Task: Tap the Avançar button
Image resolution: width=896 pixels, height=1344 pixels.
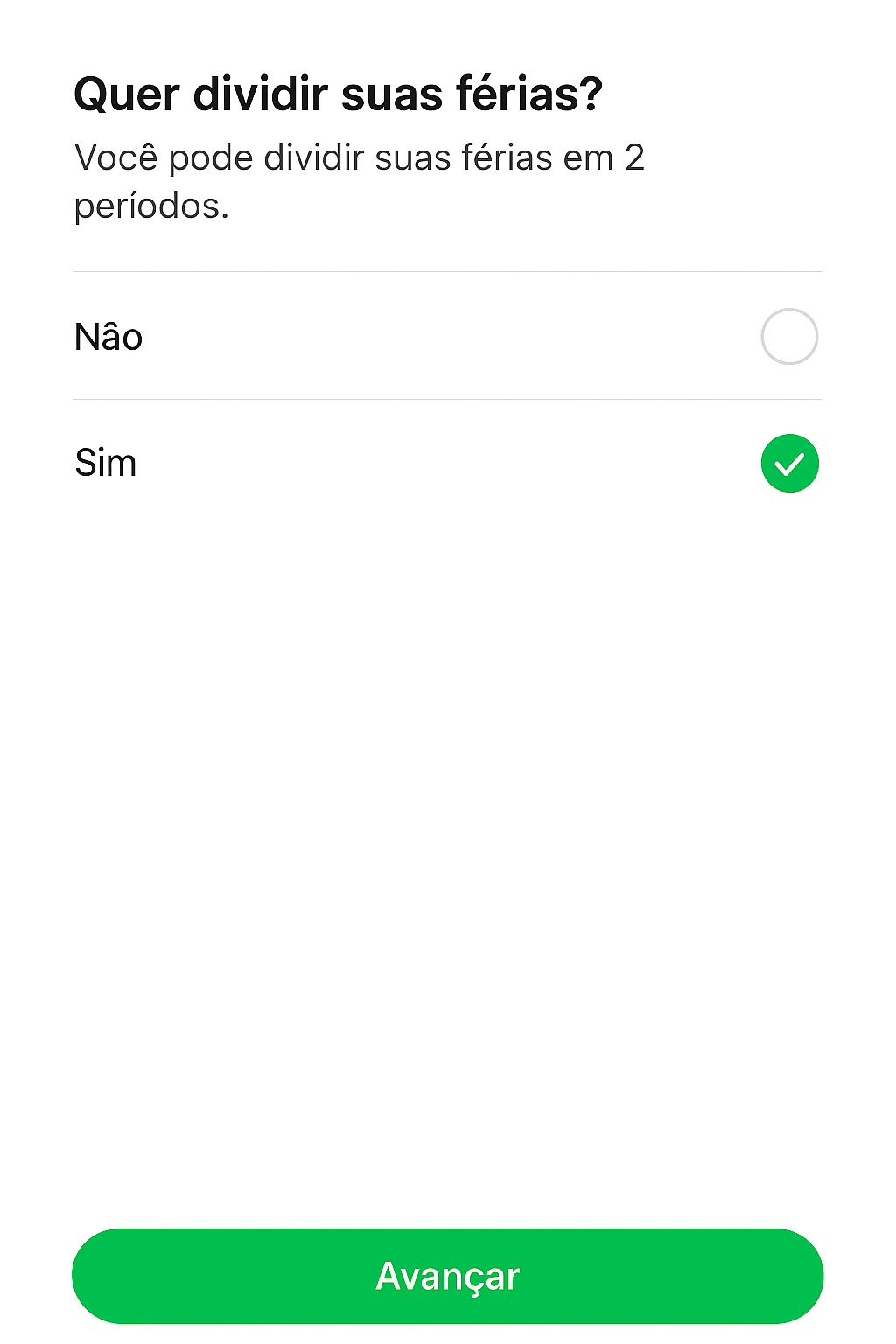Action: [447, 1276]
